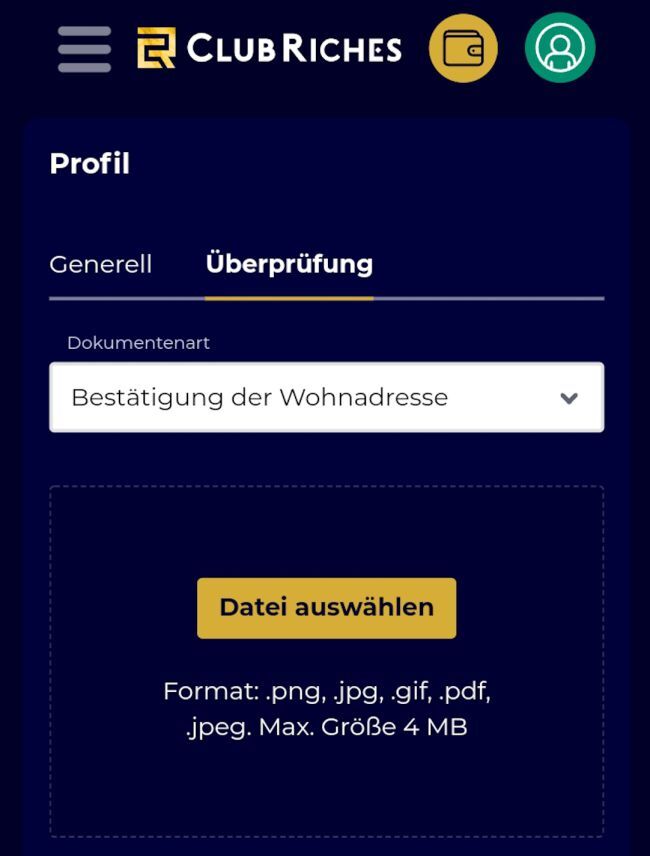Go to the Club Riches home logo
The image size is (650, 856).
coord(270,48)
